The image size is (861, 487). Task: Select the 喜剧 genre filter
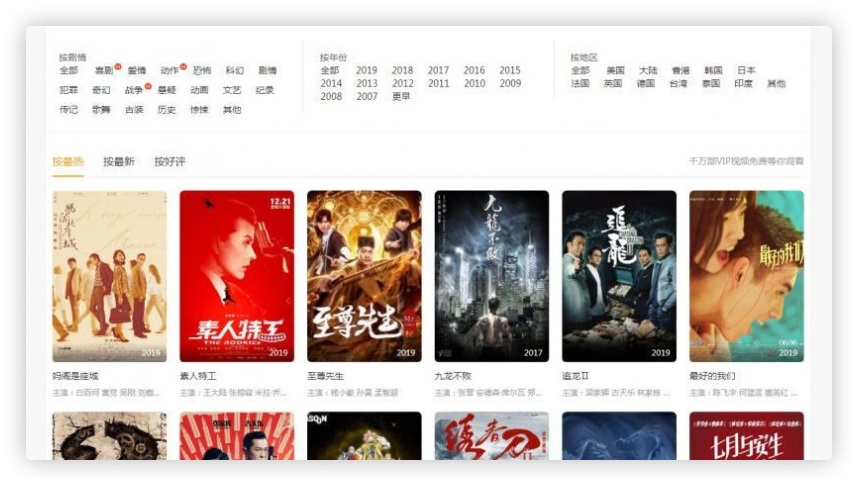pos(103,71)
